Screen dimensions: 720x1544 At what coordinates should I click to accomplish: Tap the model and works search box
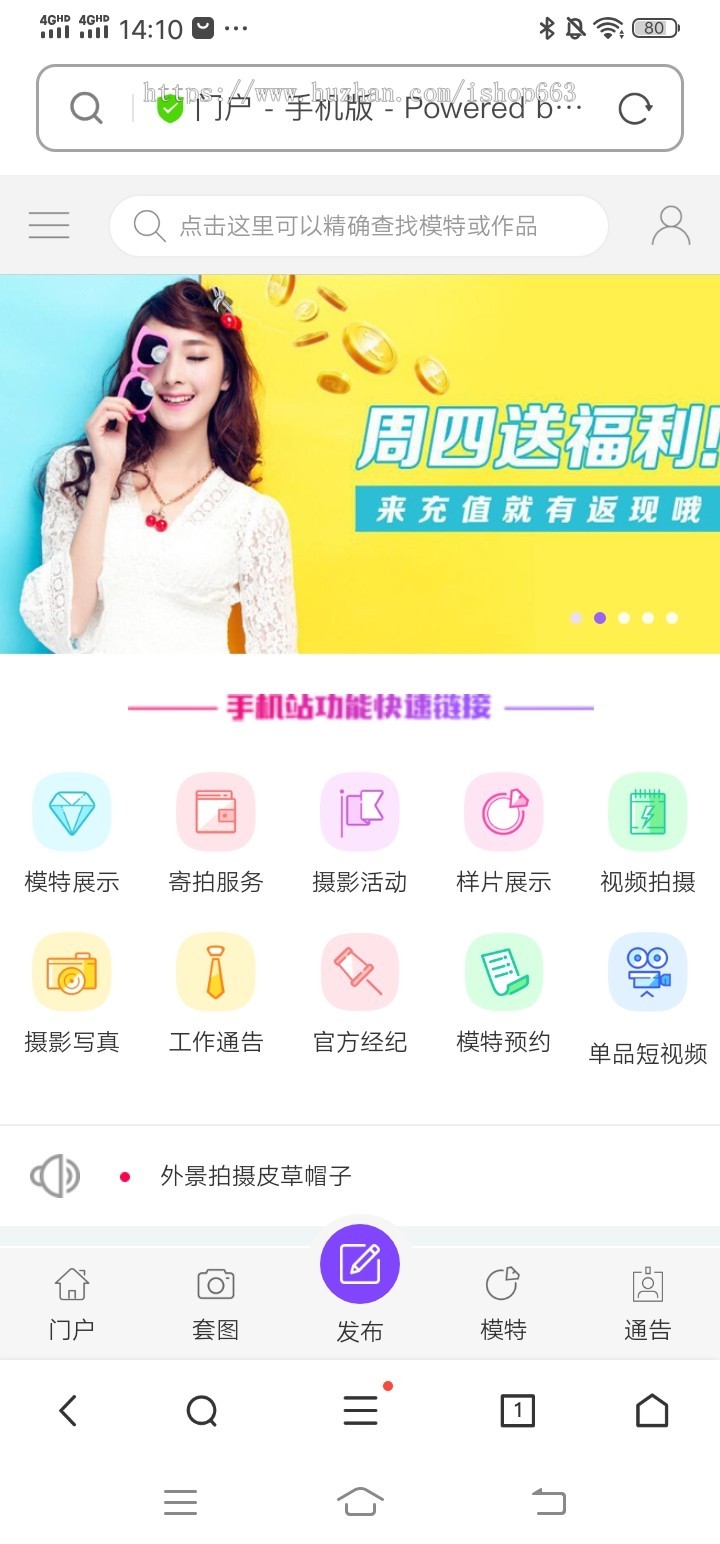pyautogui.click(x=358, y=226)
